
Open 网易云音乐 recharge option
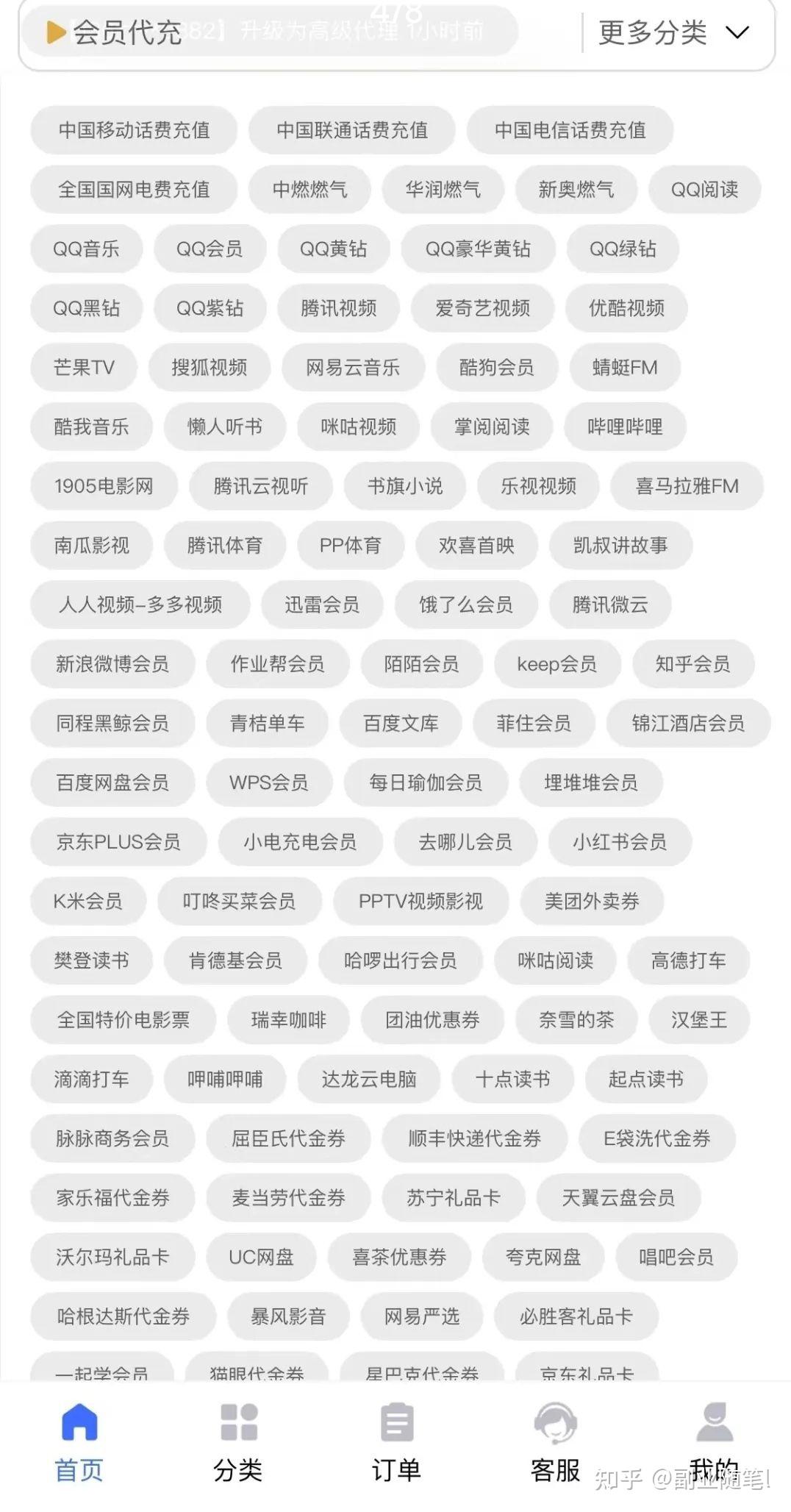353,368
